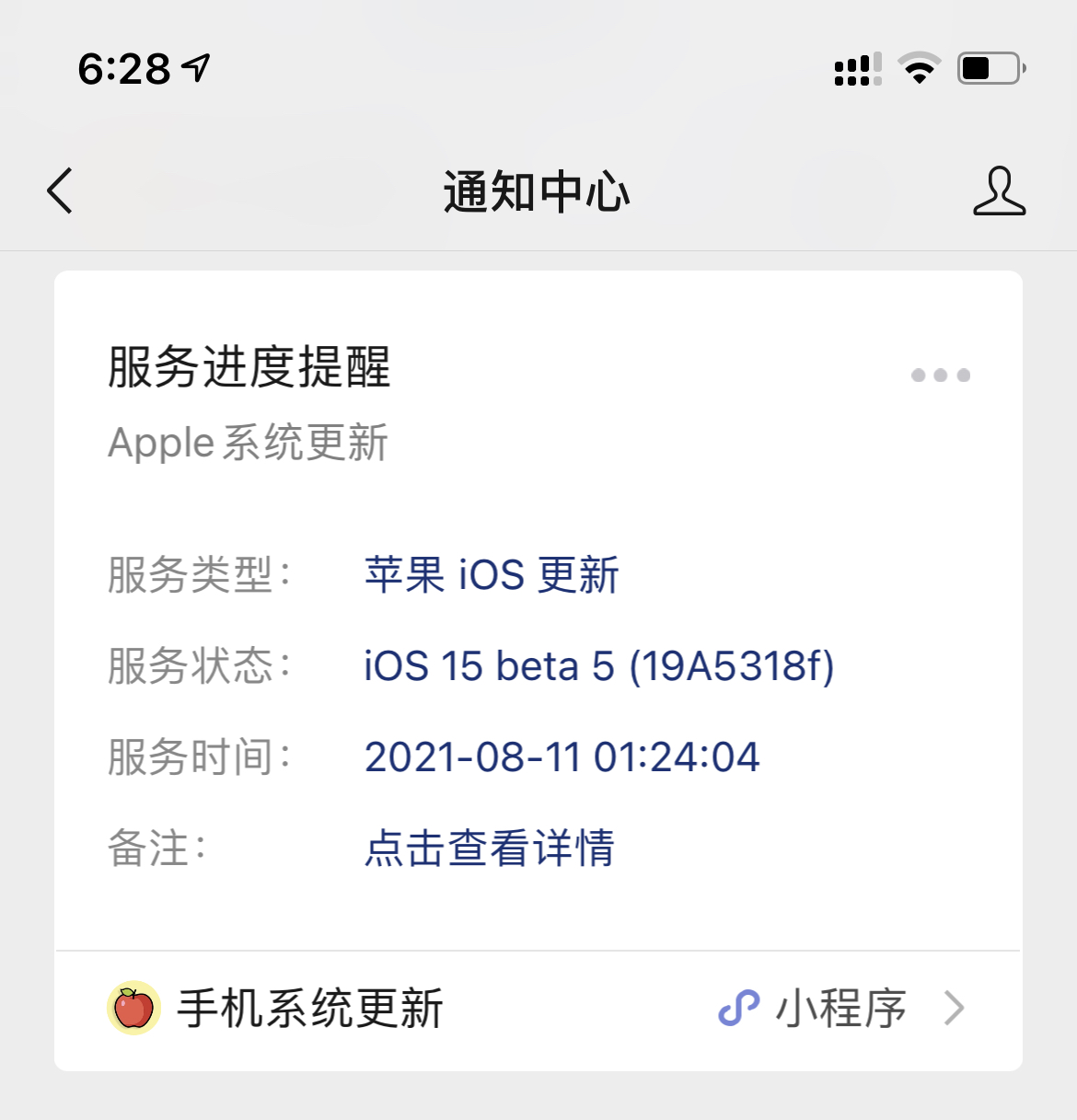
Task: Click the Wi-Fi status icon
Action: 920,66
